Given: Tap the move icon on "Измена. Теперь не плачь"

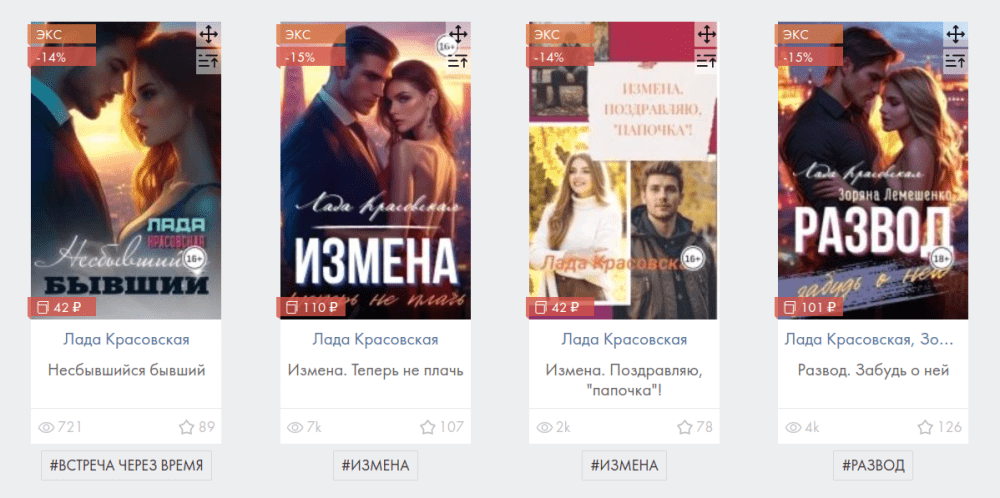Looking at the screenshot, I should (457, 34).
